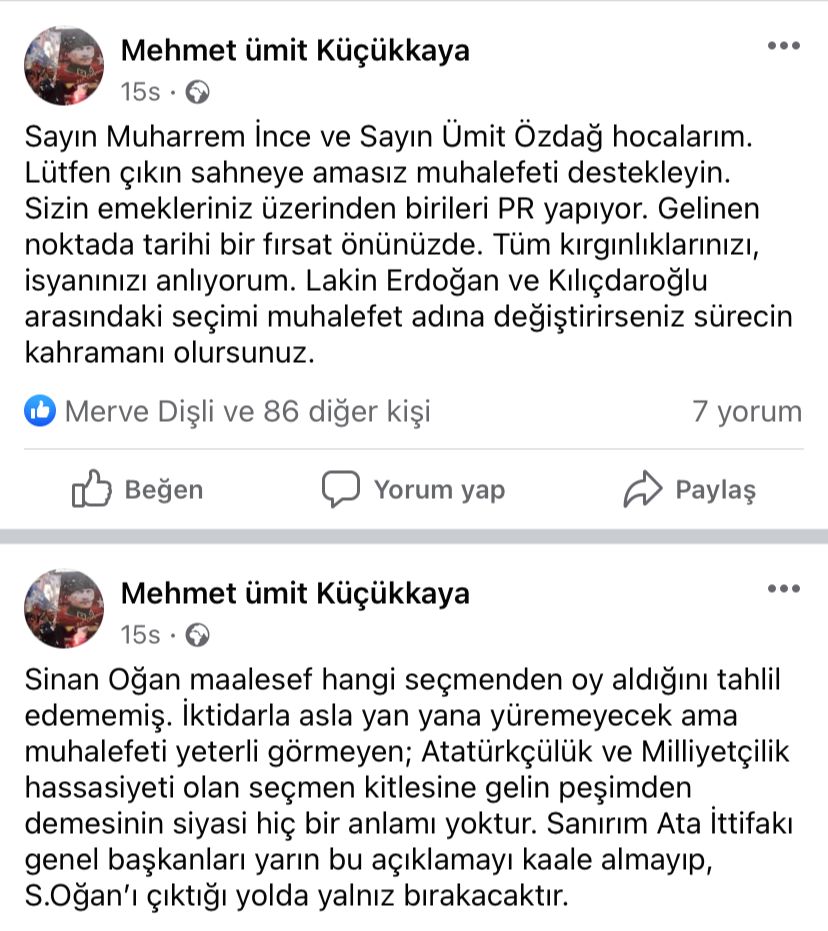
Task: Like the post with Beğen button
Action: point(138,489)
